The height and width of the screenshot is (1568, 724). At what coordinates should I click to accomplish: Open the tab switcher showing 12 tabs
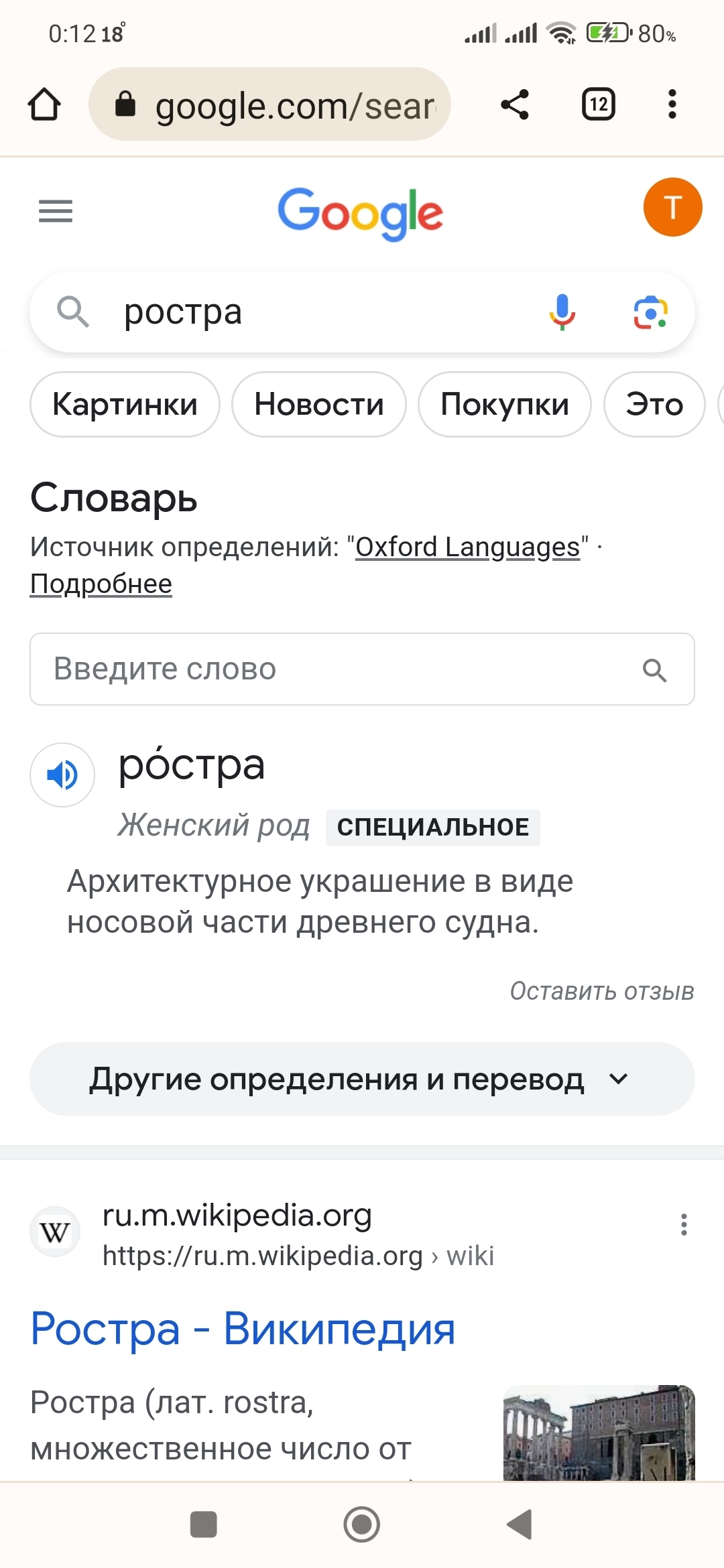[x=599, y=105]
